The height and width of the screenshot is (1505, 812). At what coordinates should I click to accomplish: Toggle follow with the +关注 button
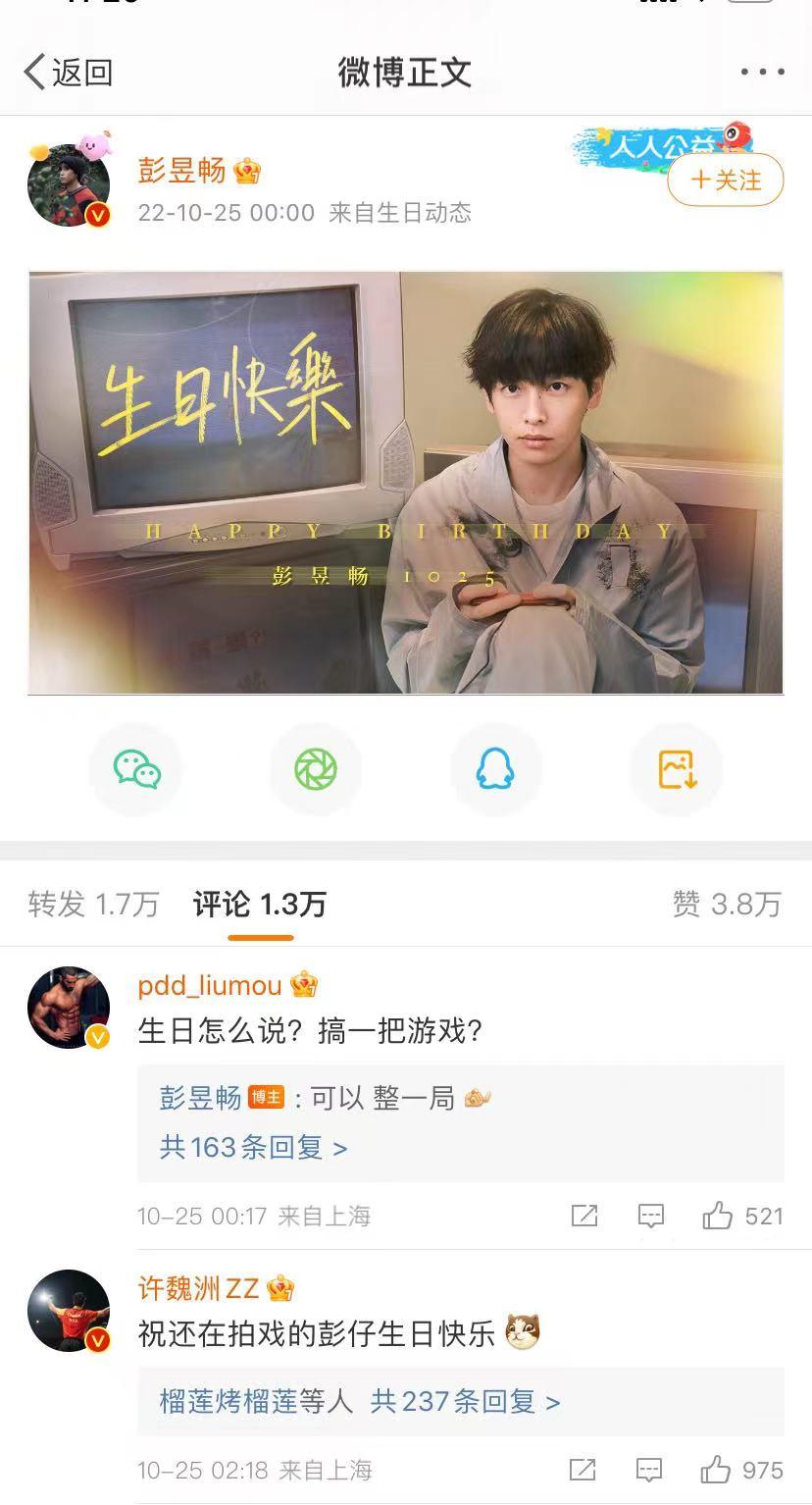pyautogui.click(x=725, y=182)
